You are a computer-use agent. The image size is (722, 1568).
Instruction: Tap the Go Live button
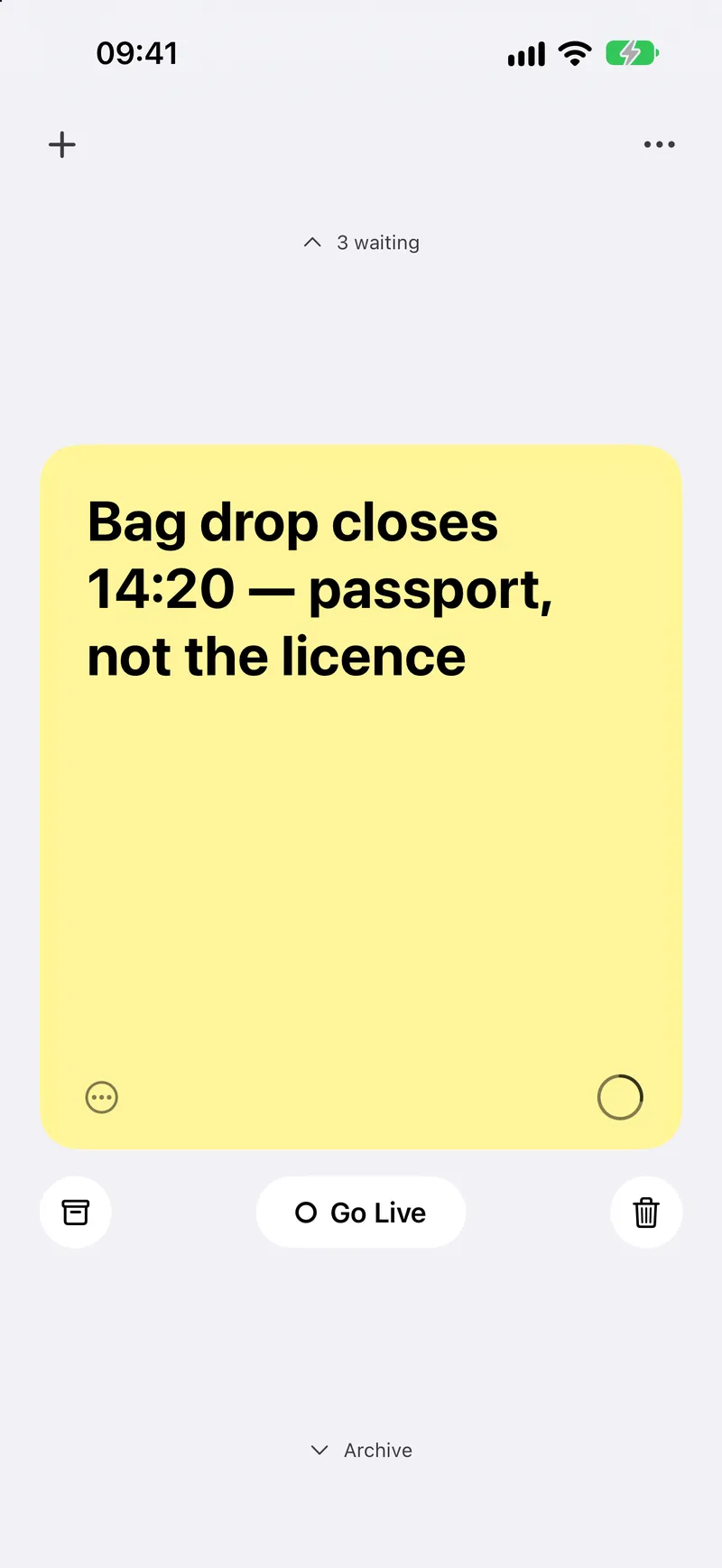coord(361,1212)
